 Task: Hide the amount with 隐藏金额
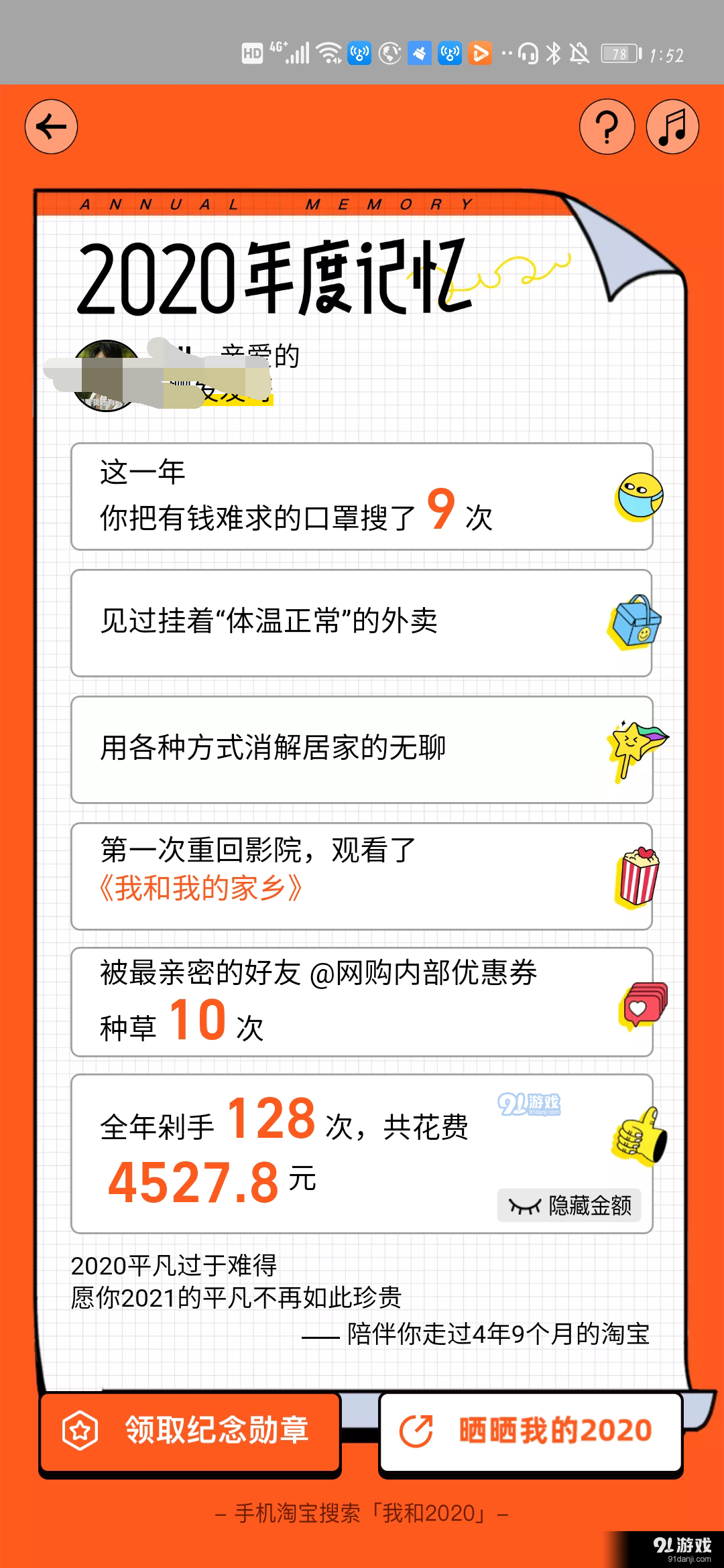569,1205
